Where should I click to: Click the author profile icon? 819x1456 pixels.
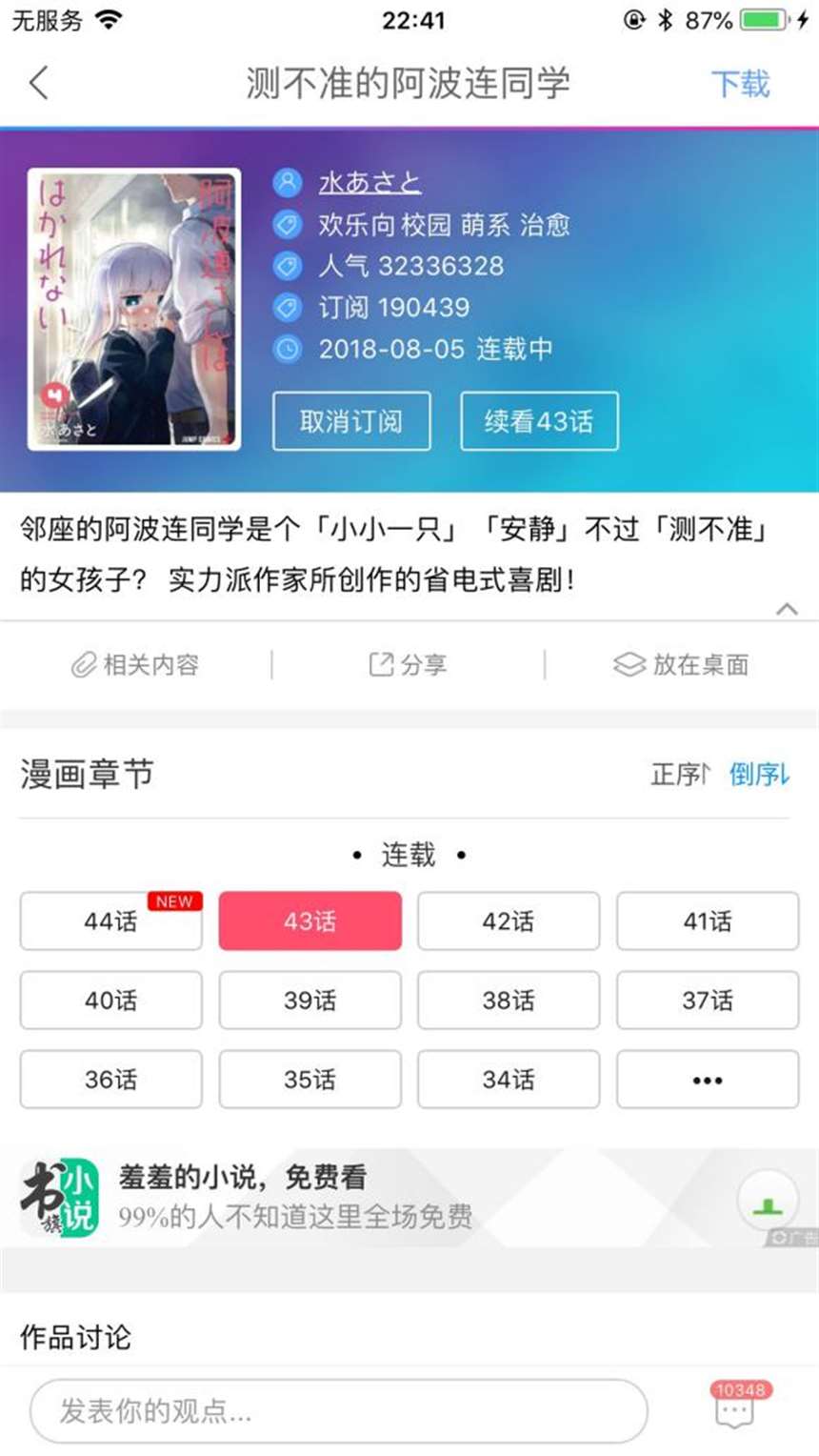287,182
